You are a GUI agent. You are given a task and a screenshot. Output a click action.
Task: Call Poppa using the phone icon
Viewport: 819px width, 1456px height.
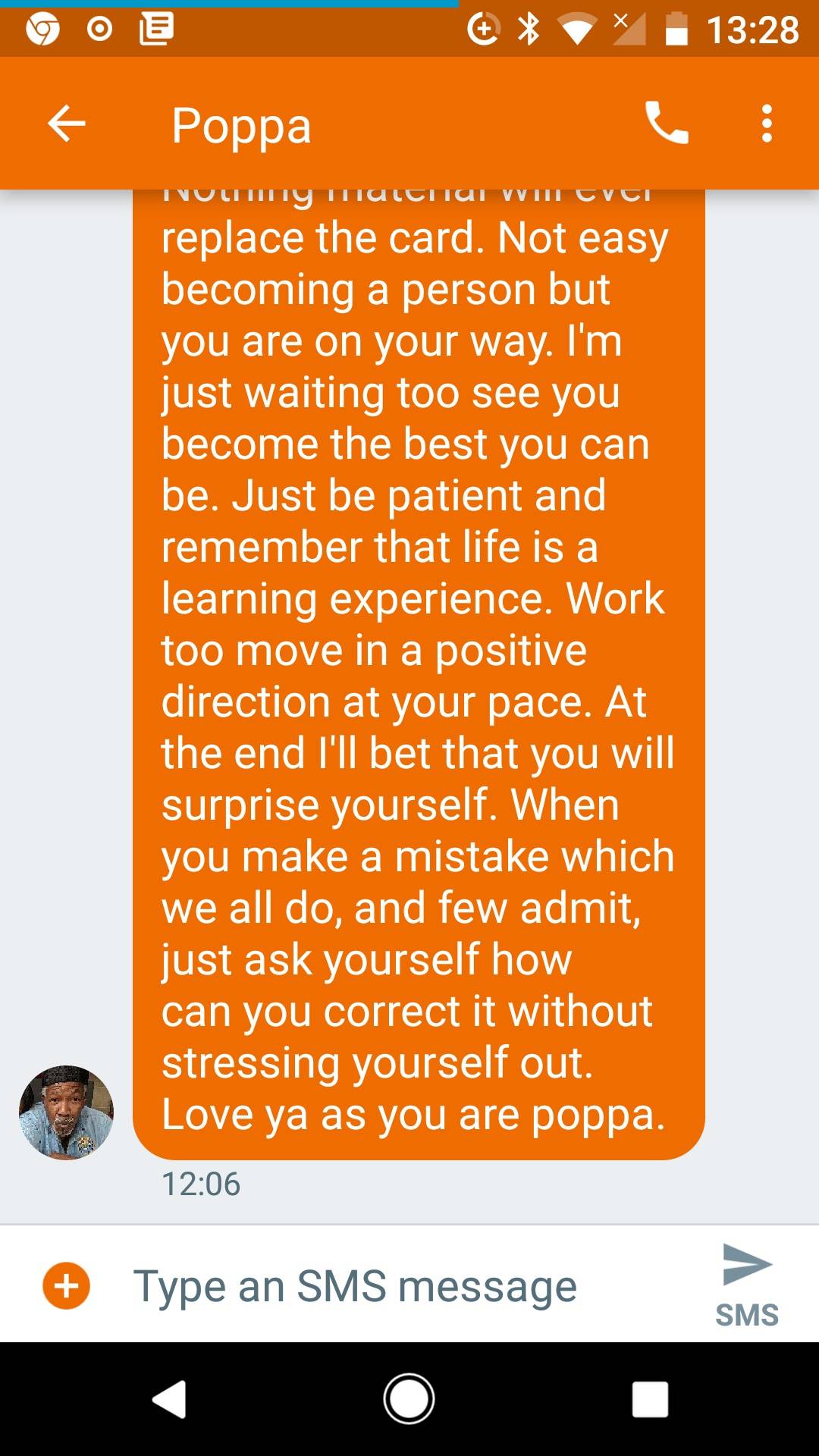click(667, 124)
